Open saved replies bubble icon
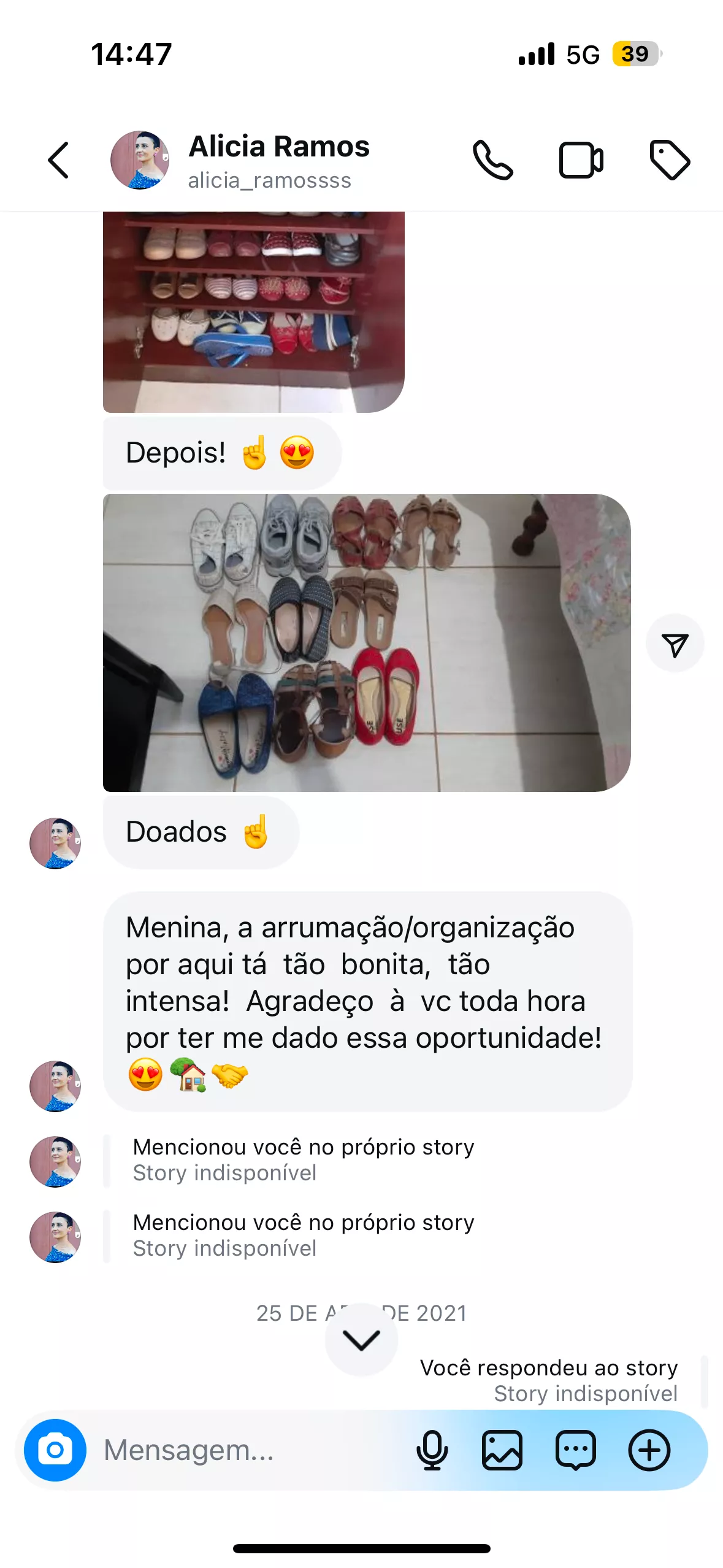723x1568 pixels. click(575, 1450)
